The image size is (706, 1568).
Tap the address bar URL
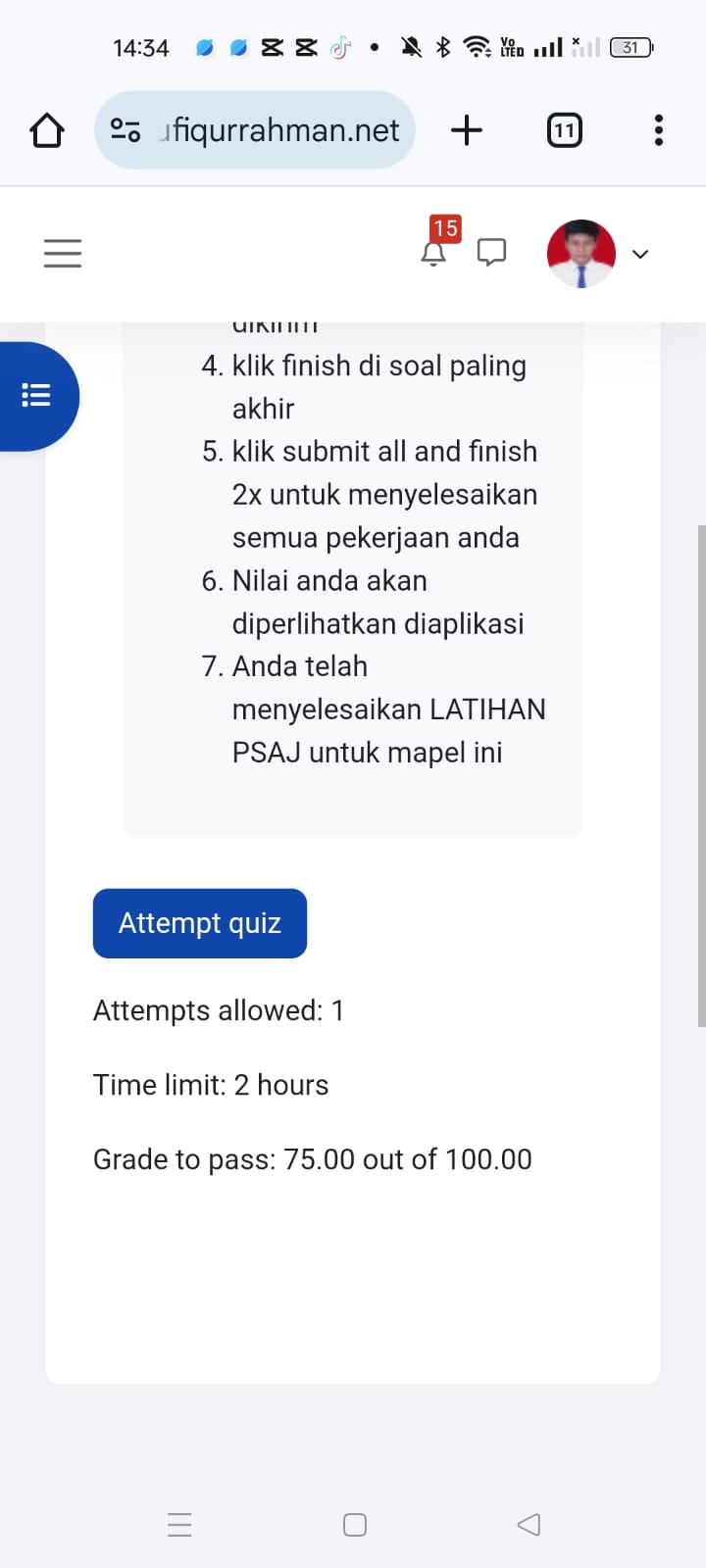(x=277, y=130)
